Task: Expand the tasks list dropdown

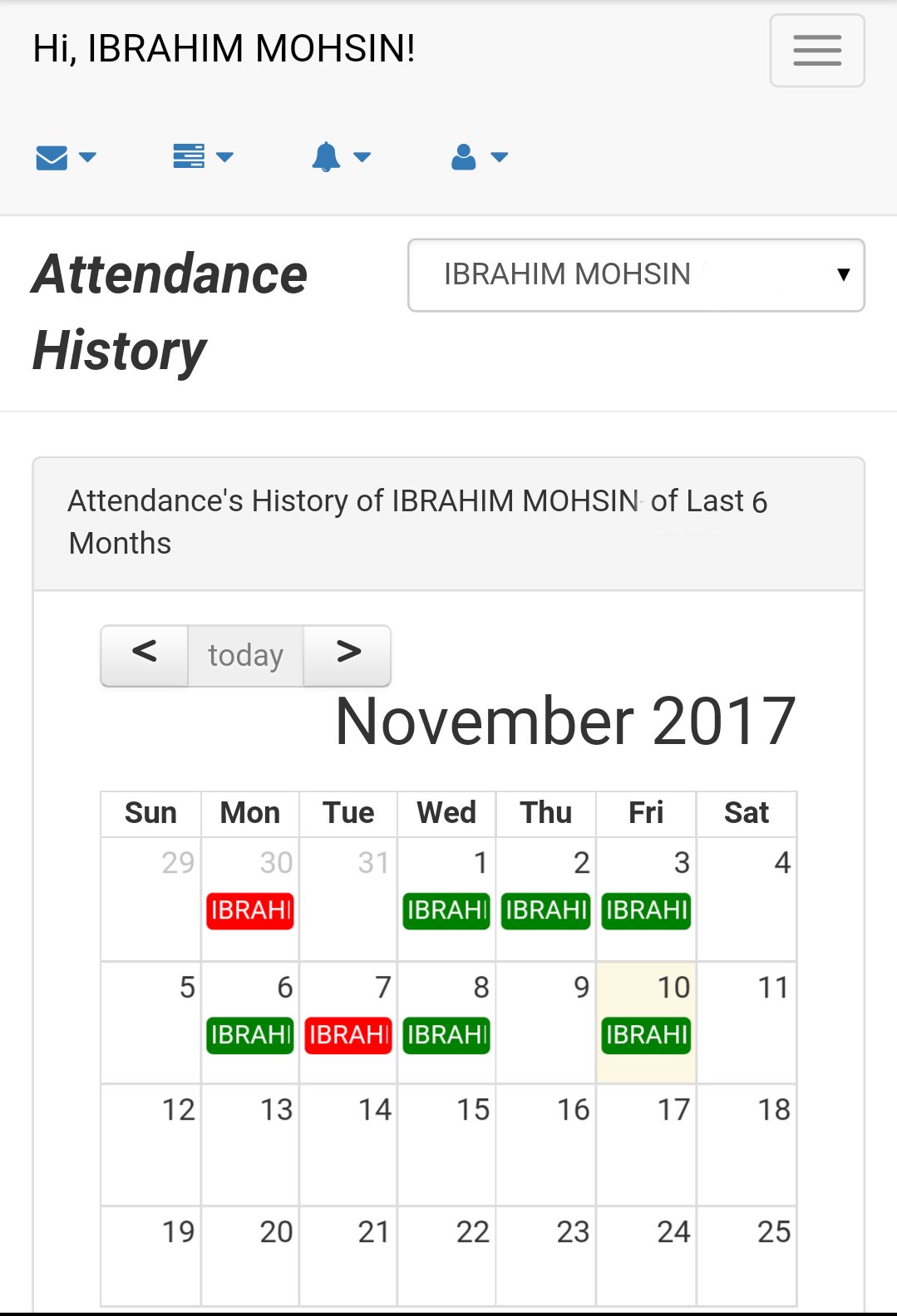Action: click(x=204, y=156)
